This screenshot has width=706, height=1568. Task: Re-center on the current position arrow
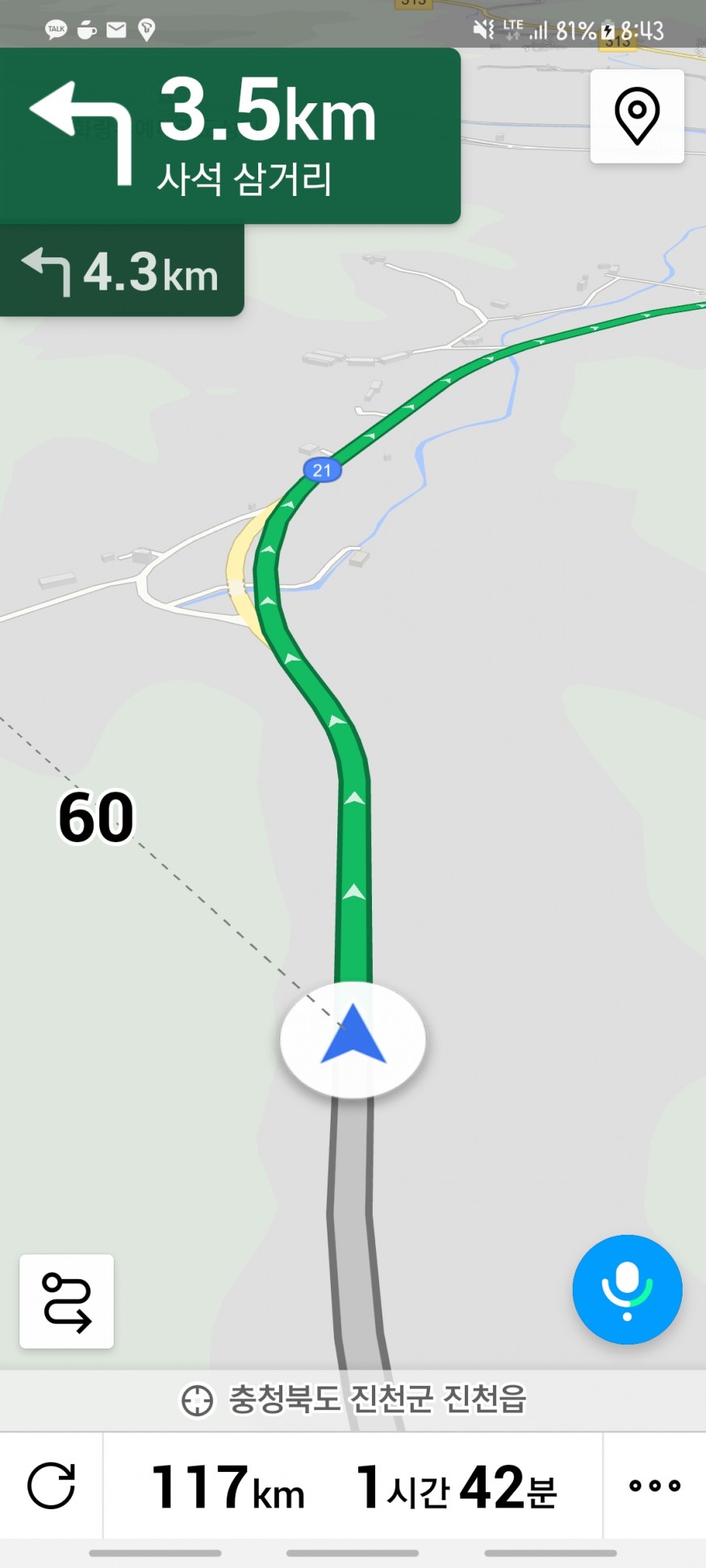[353, 1040]
